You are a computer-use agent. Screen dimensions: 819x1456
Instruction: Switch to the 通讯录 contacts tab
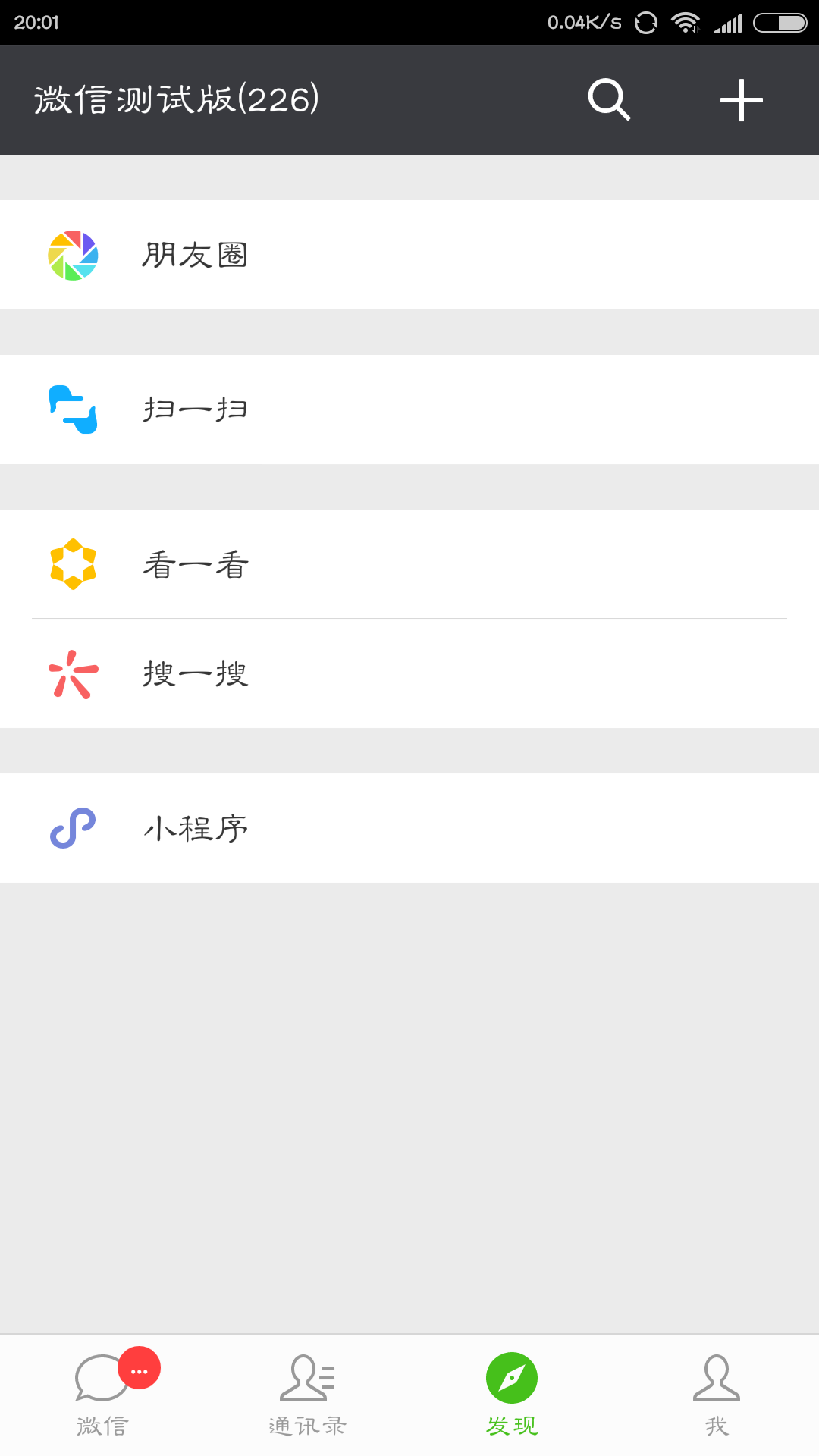307,1395
